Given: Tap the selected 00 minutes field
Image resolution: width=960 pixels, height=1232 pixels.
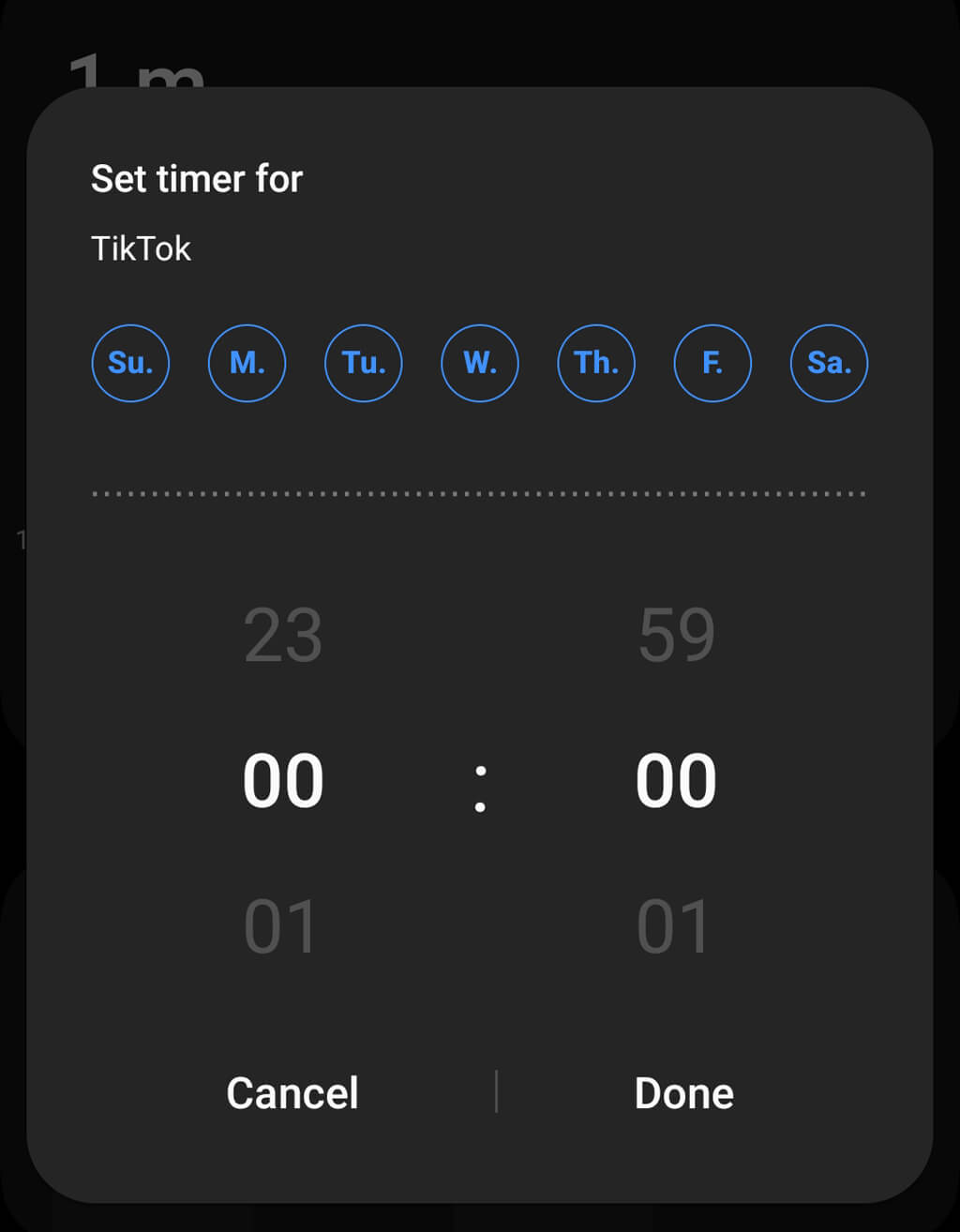Looking at the screenshot, I should point(676,781).
